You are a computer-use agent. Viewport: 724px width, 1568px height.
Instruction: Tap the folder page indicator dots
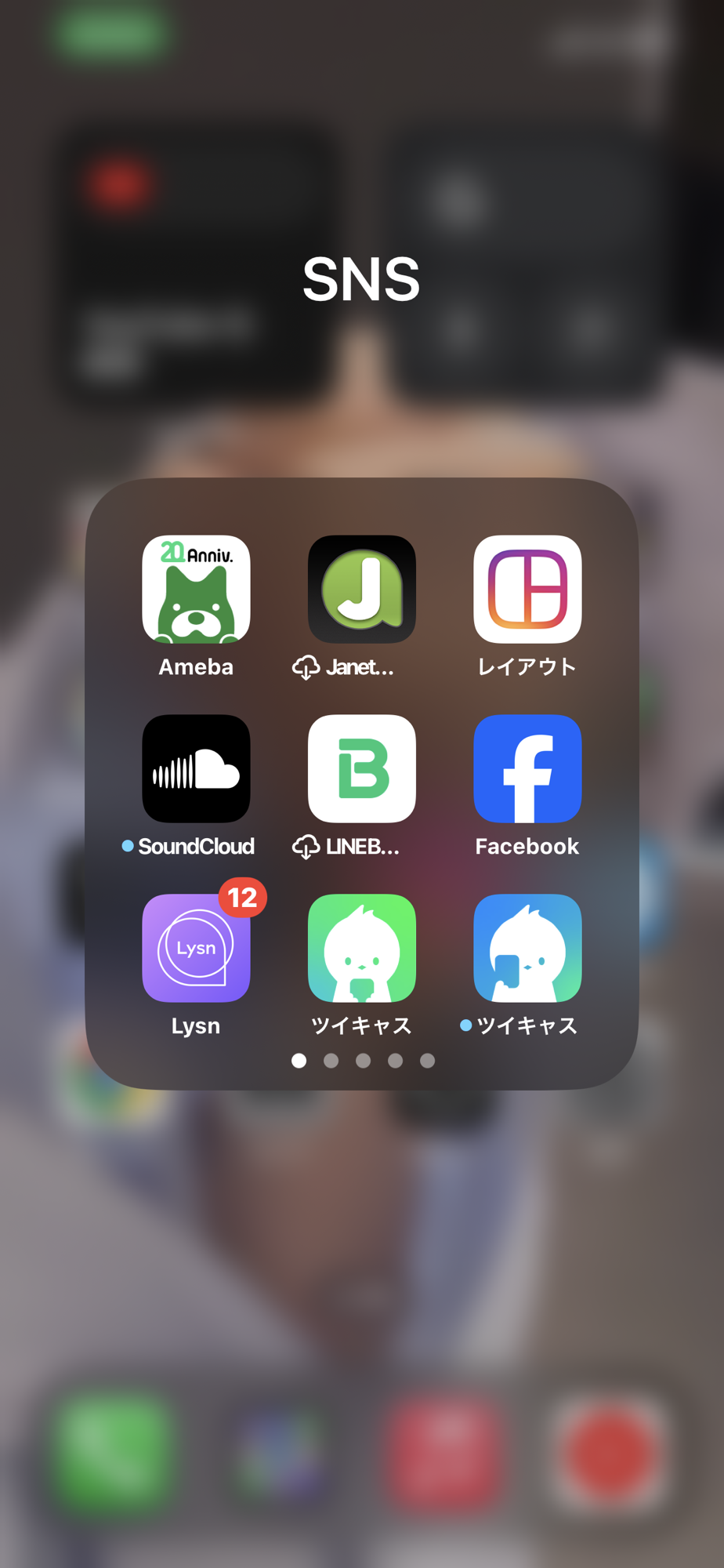click(363, 1061)
